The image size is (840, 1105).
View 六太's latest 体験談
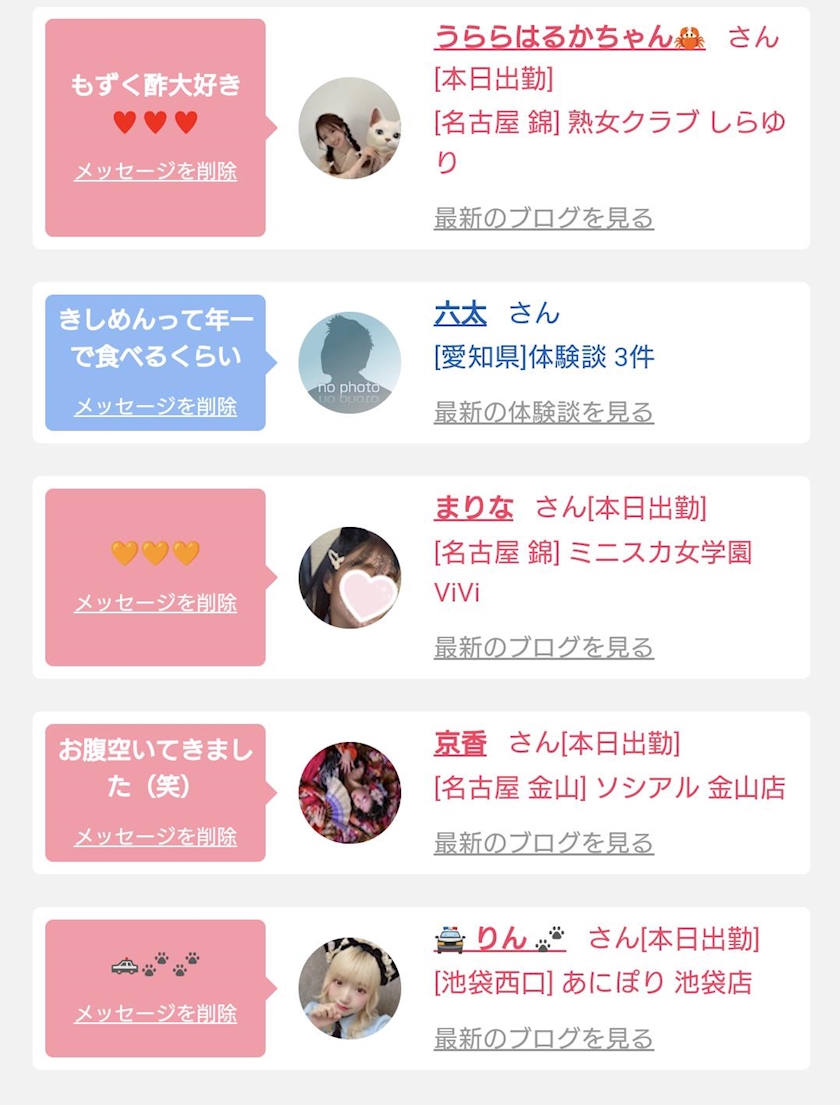tap(543, 412)
